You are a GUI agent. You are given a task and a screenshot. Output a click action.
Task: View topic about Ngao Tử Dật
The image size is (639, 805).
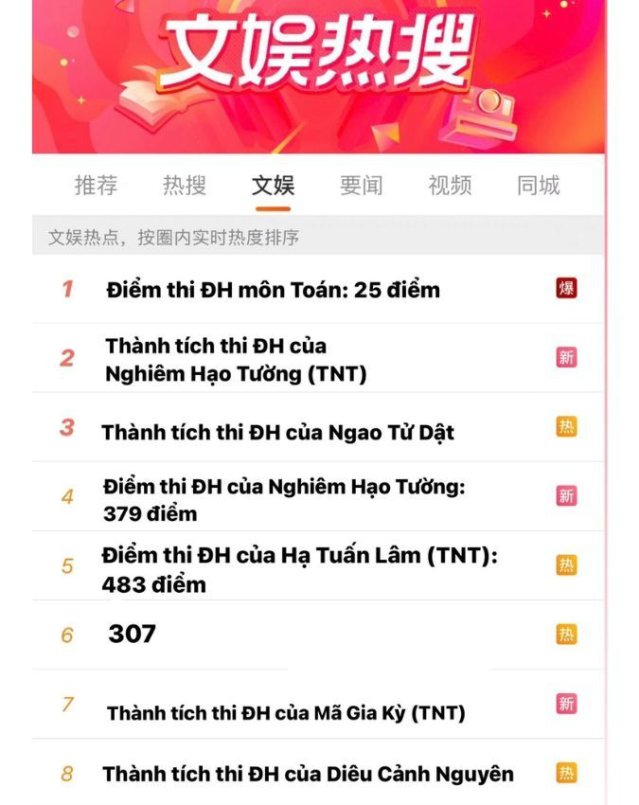click(x=278, y=432)
